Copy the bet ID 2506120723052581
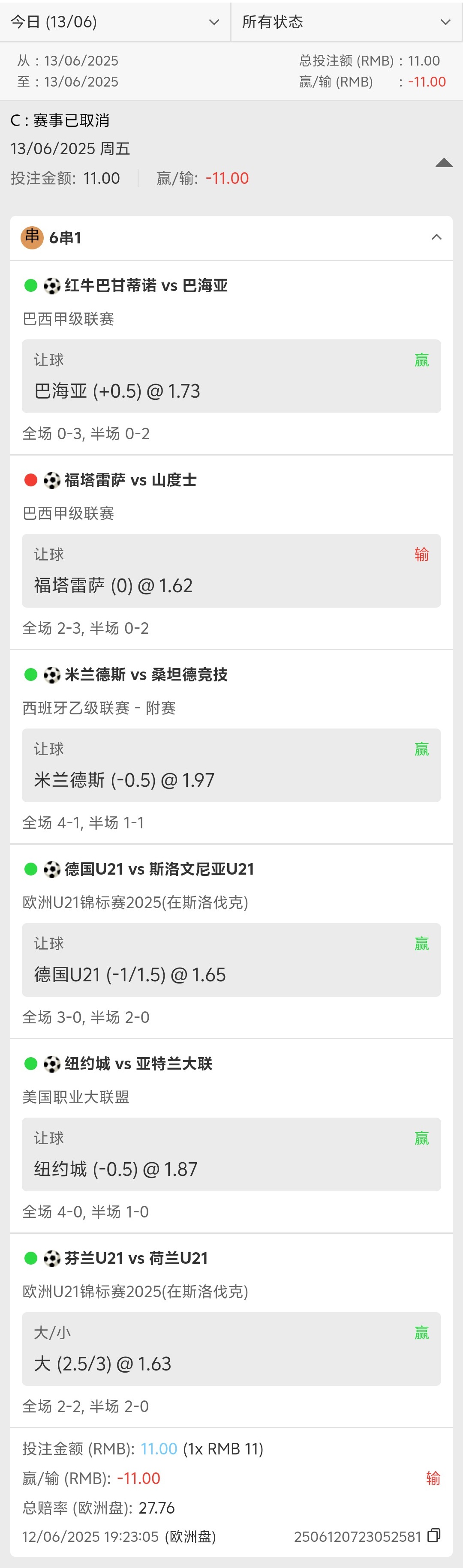The image size is (463, 1568). tap(434, 1536)
